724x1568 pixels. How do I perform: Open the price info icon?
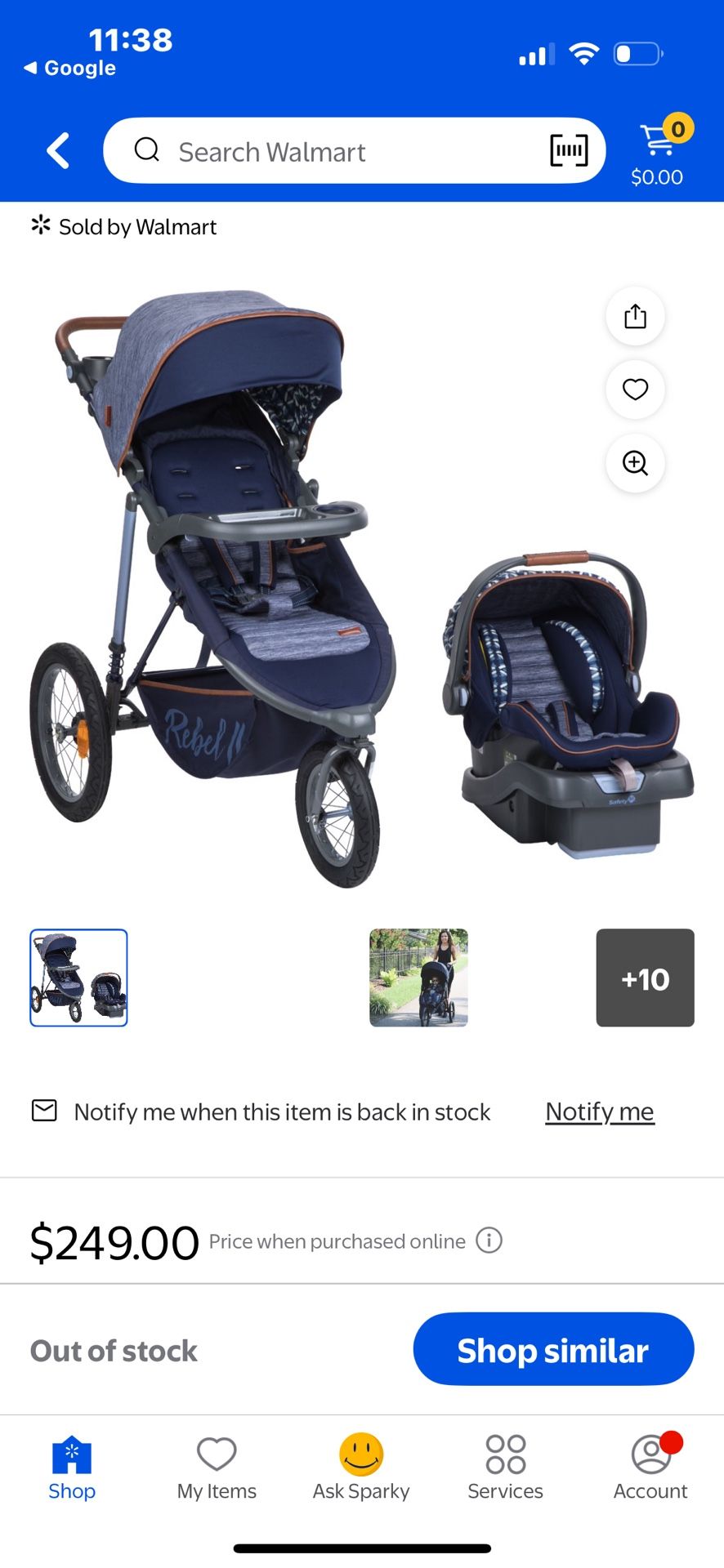pyautogui.click(x=489, y=1241)
